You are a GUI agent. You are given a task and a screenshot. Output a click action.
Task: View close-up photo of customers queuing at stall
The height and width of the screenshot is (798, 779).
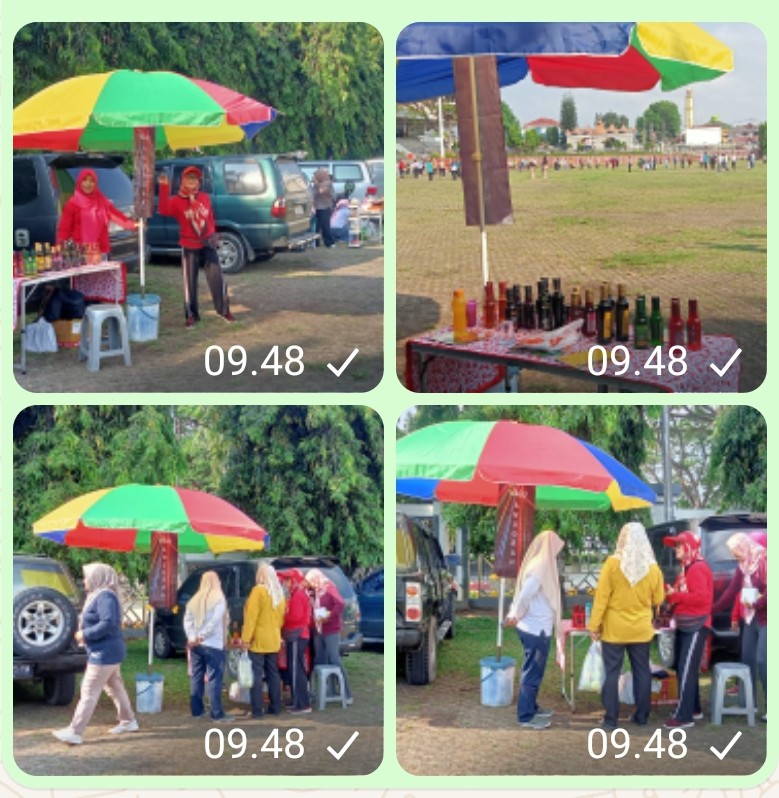tap(581, 590)
